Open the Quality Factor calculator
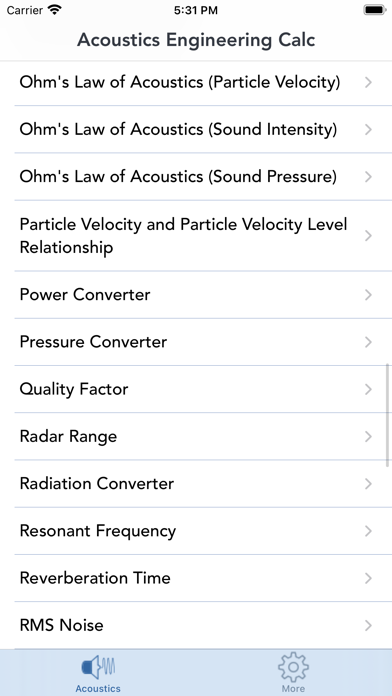The height and width of the screenshot is (696, 392). pos(196,389)
